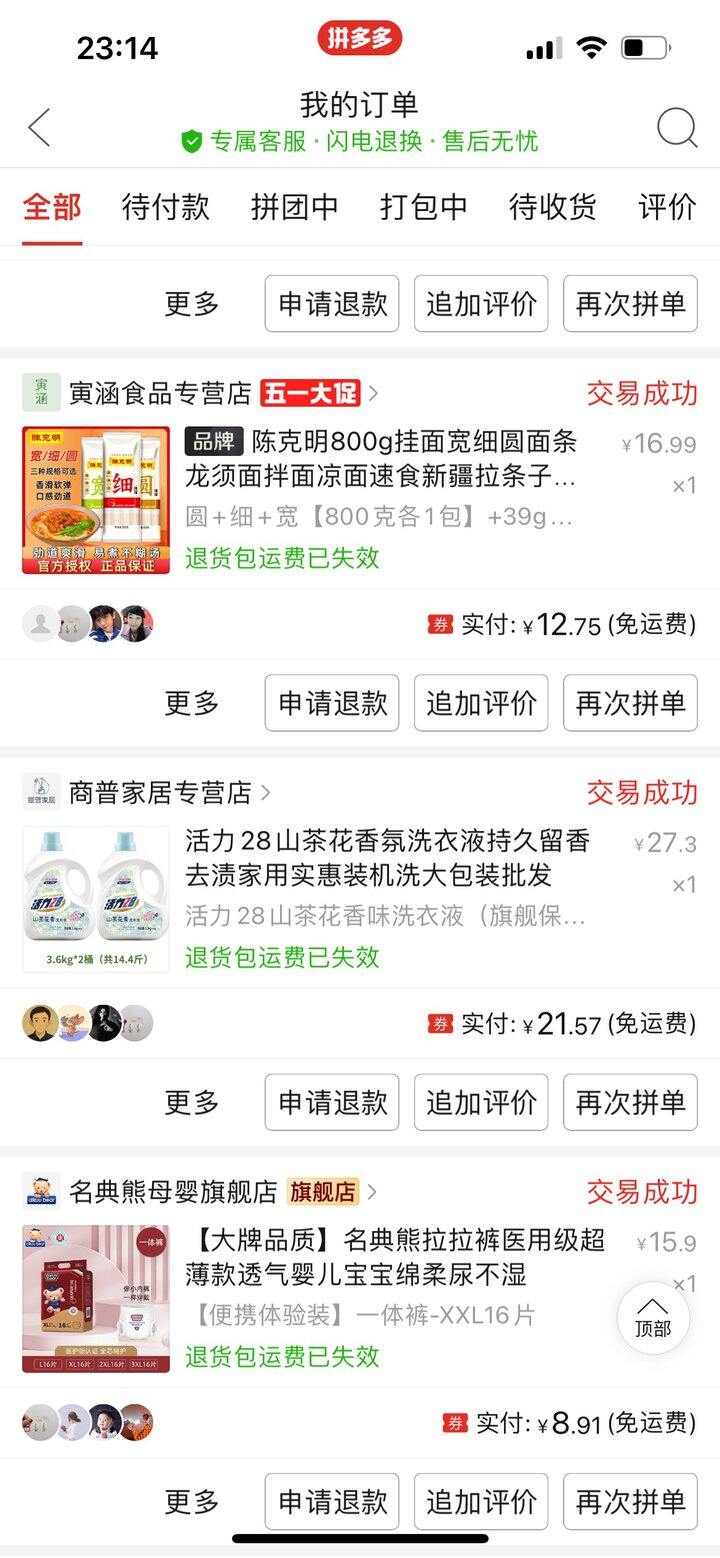This screenshot has height=1558, width=720.
Task: Add a follow-up review for 名典熊拉拉裤
Action: click(x=481, y=1501)
